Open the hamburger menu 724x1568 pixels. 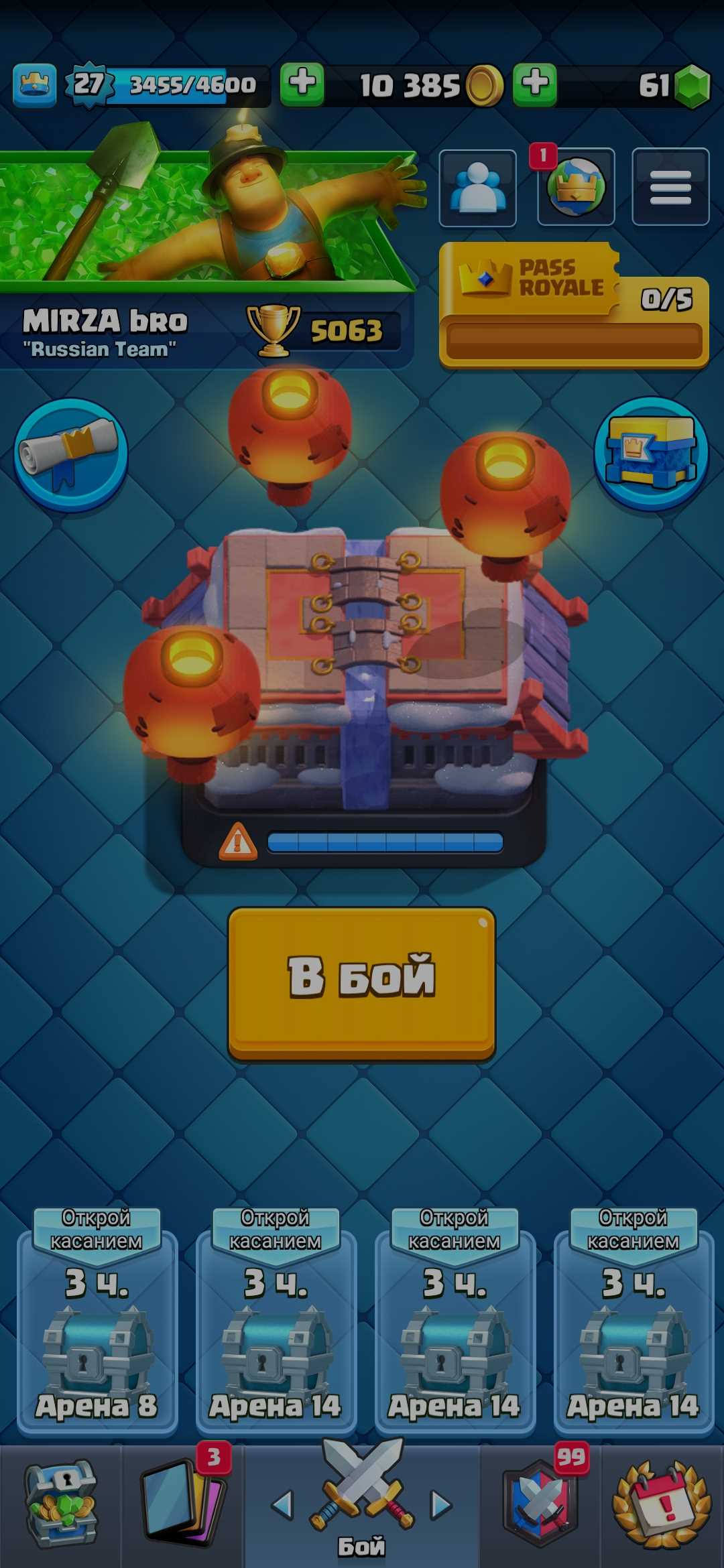coord(670,188)
